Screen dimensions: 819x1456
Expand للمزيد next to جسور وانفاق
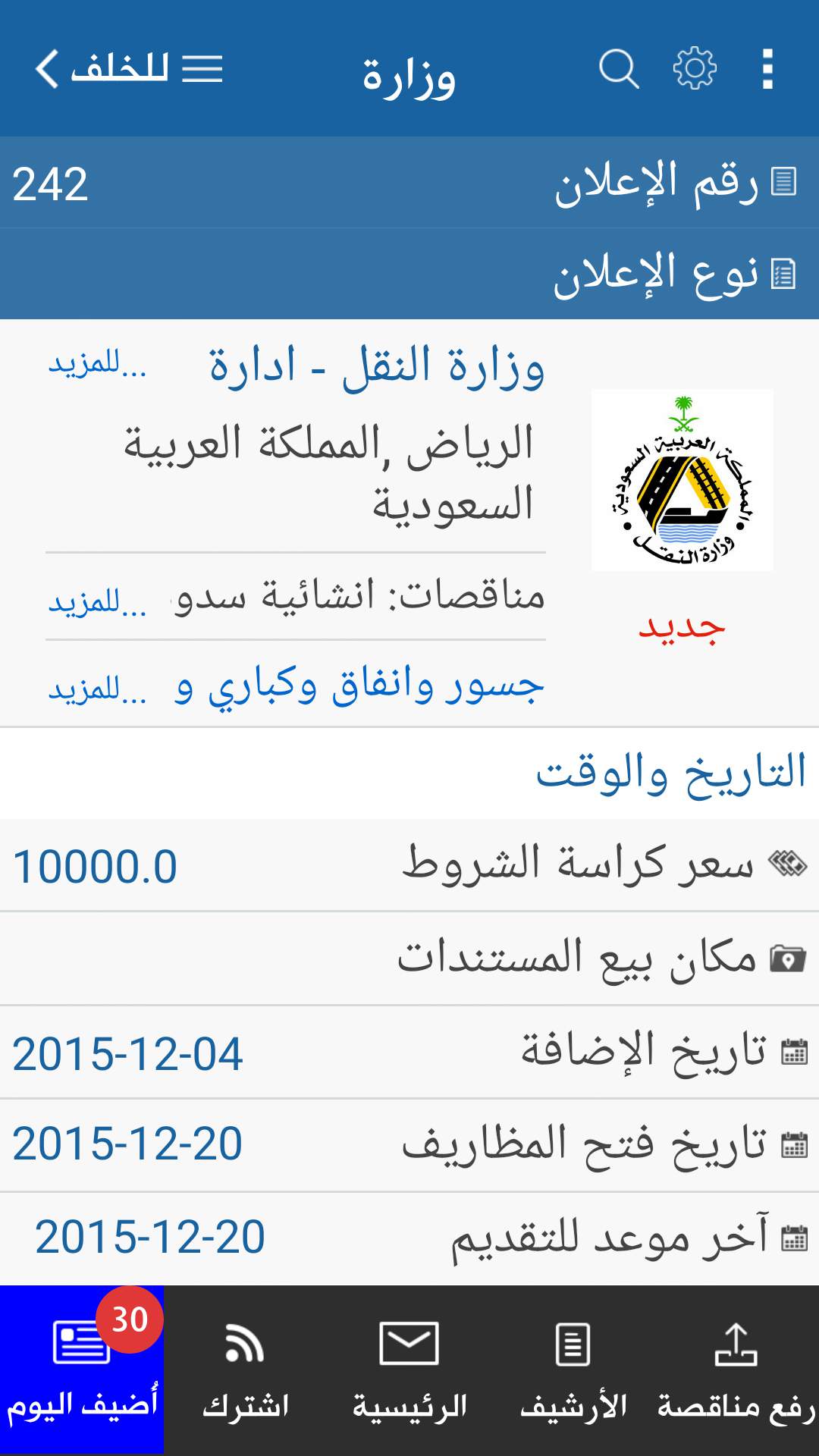click(x=97, y=689)
